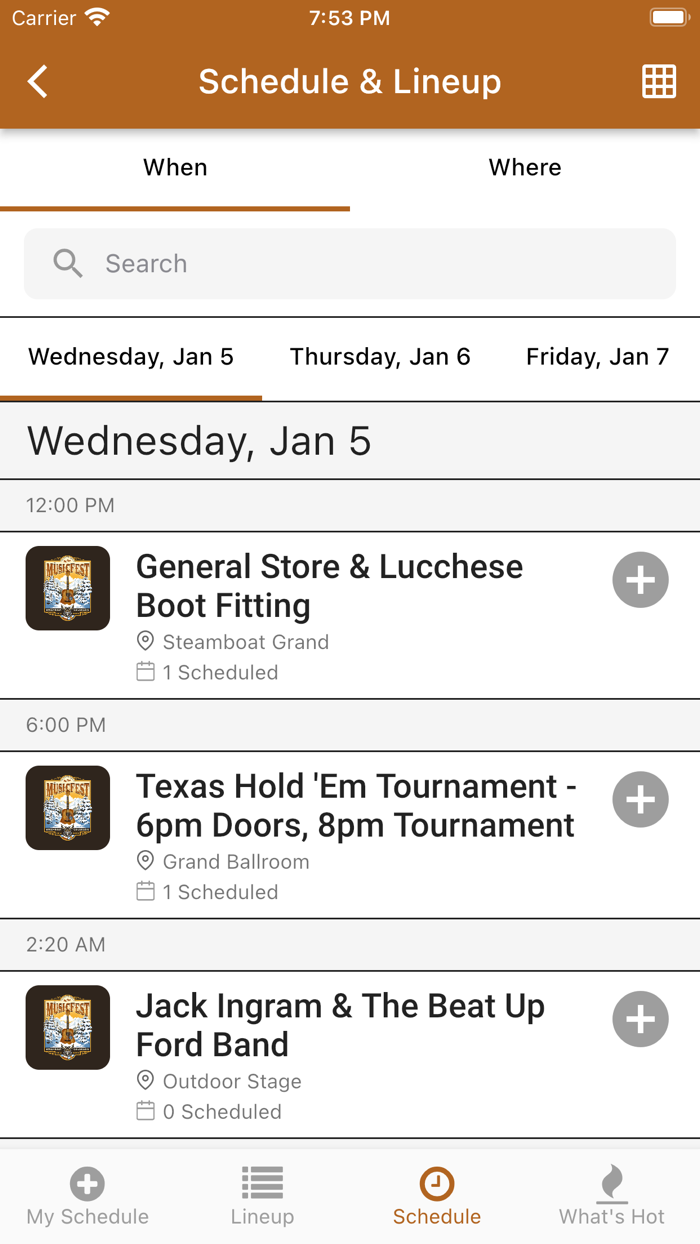The width and height of the screenshot is (700, 1244).
Task: Go to My Schedule tab
Action: [x=88, y=1197]
